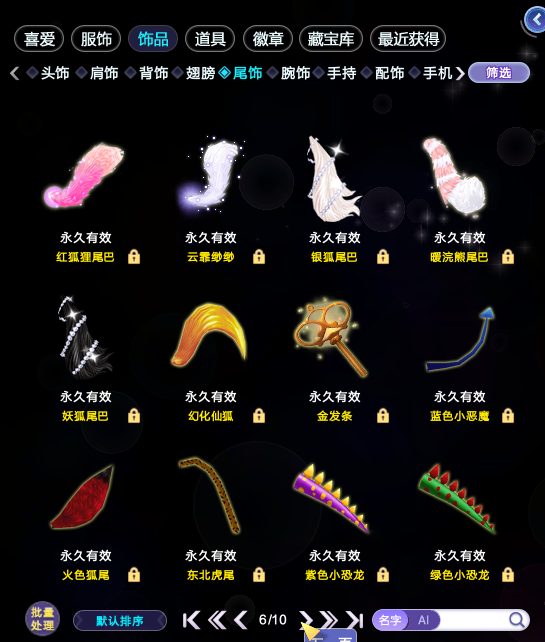Jump to the first page
The image size is (545, 642).
191,620
